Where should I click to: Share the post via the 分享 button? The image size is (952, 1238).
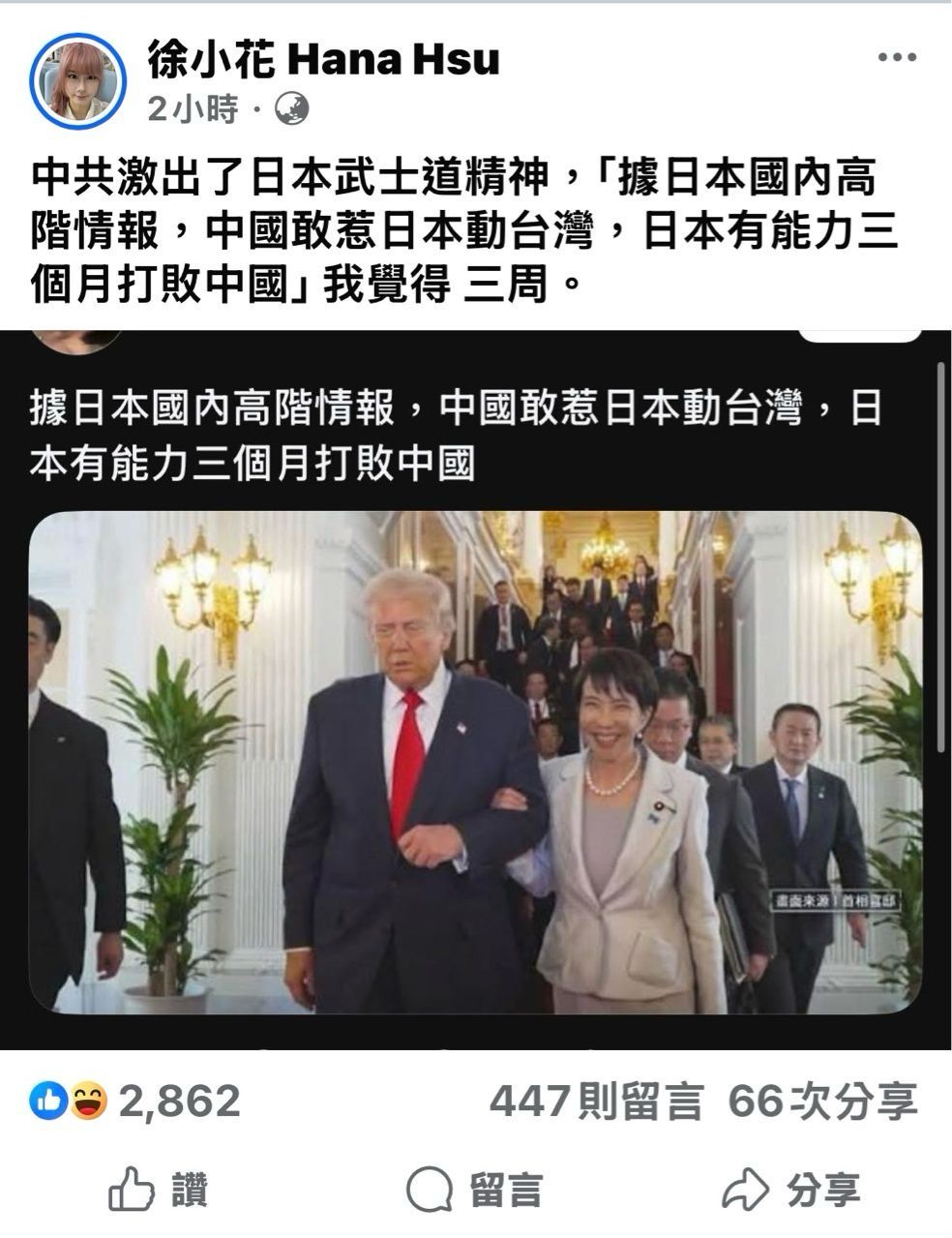tap(791, 1190)
